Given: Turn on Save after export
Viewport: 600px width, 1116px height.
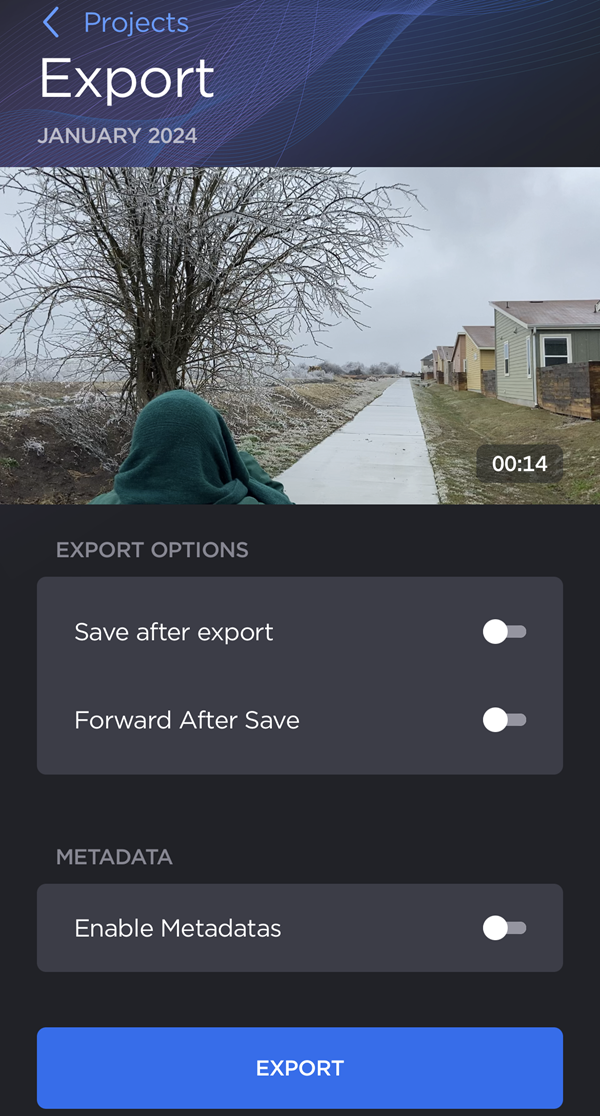Looking at the screenshot, I should 504,632.
